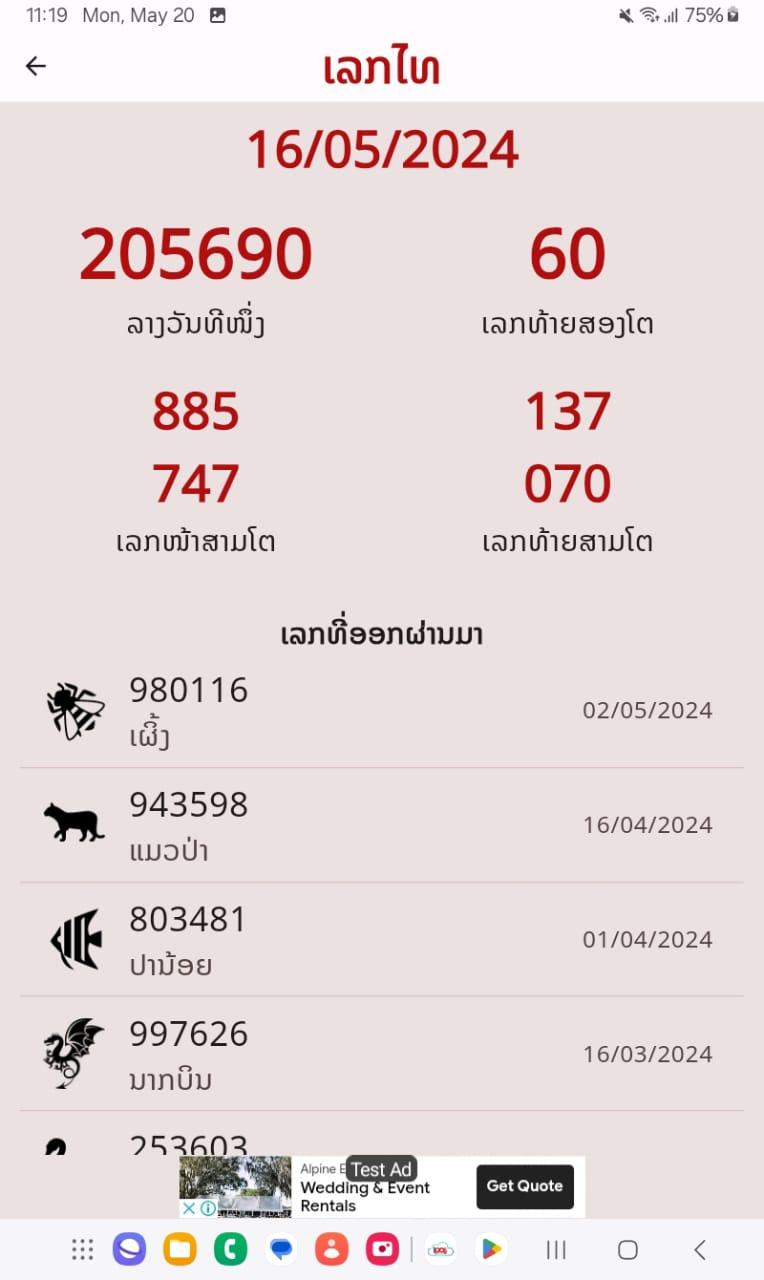Open the purple browser app in the taskbar
Viewport: 764px width, 1280px height.
[x=129, y=1249]
